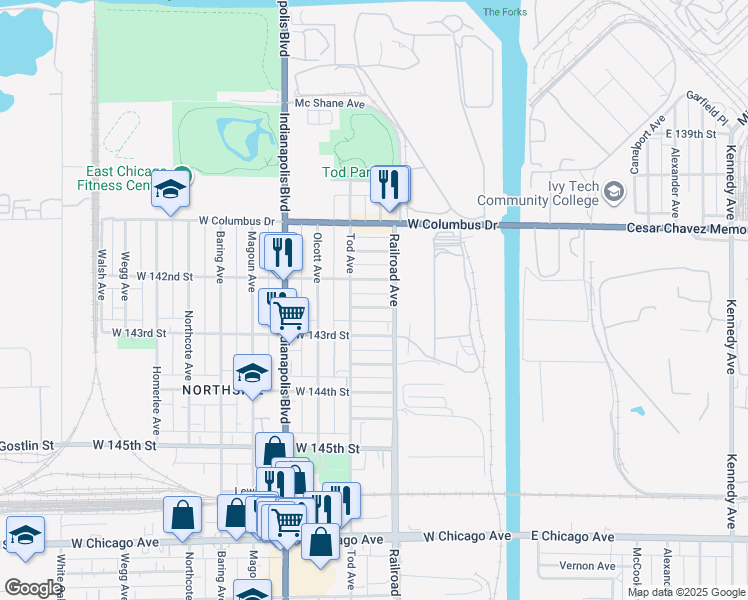Tap the shopping cart marker near W 143rd St
Screen dimensions: 748x600
pyautogui.click(x=290, y=316)
